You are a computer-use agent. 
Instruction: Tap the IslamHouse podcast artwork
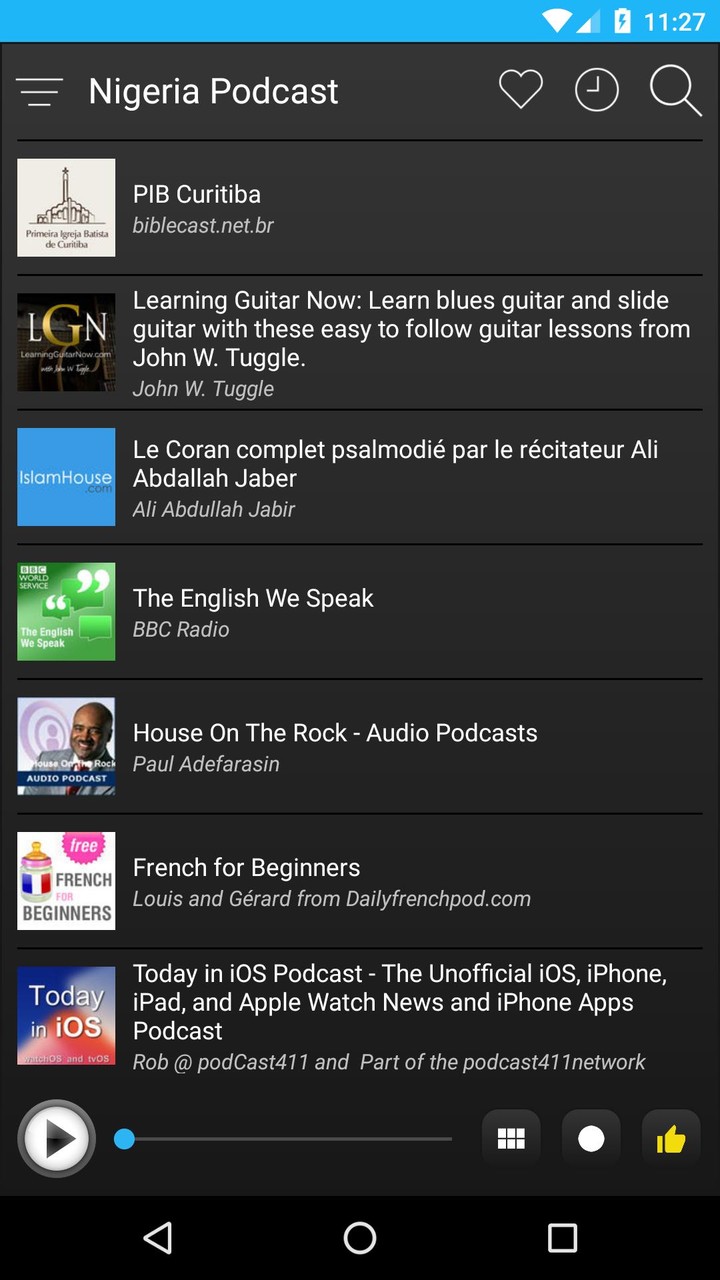point(66,477)
